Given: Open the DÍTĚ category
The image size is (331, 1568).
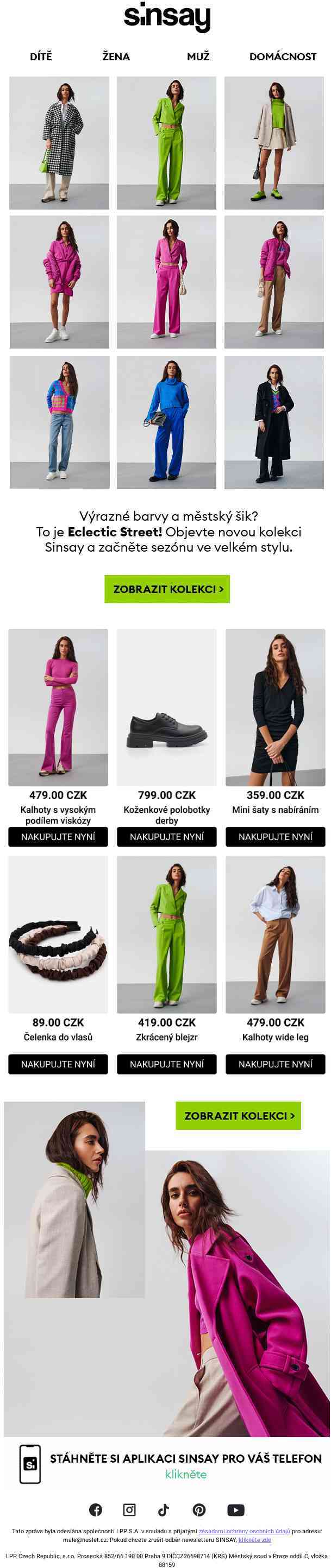Looking at the screenshot, I should [x=41, y=56].
